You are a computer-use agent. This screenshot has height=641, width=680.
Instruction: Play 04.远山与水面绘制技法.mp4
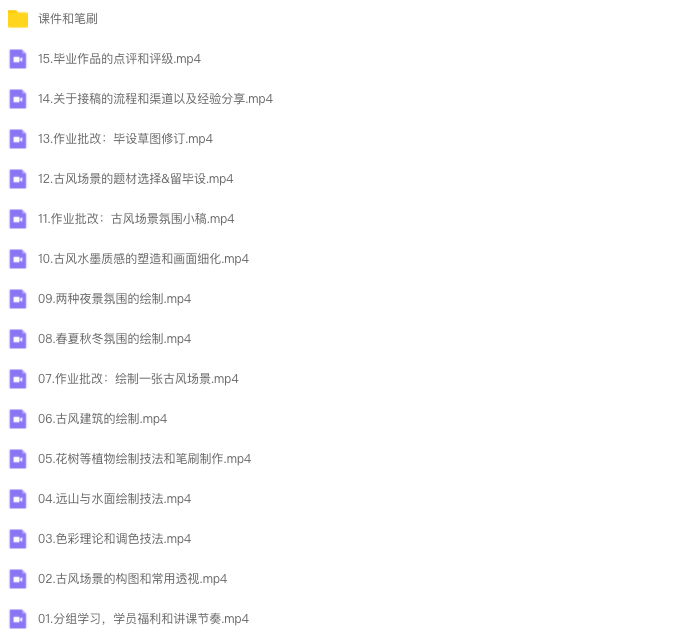114,499
